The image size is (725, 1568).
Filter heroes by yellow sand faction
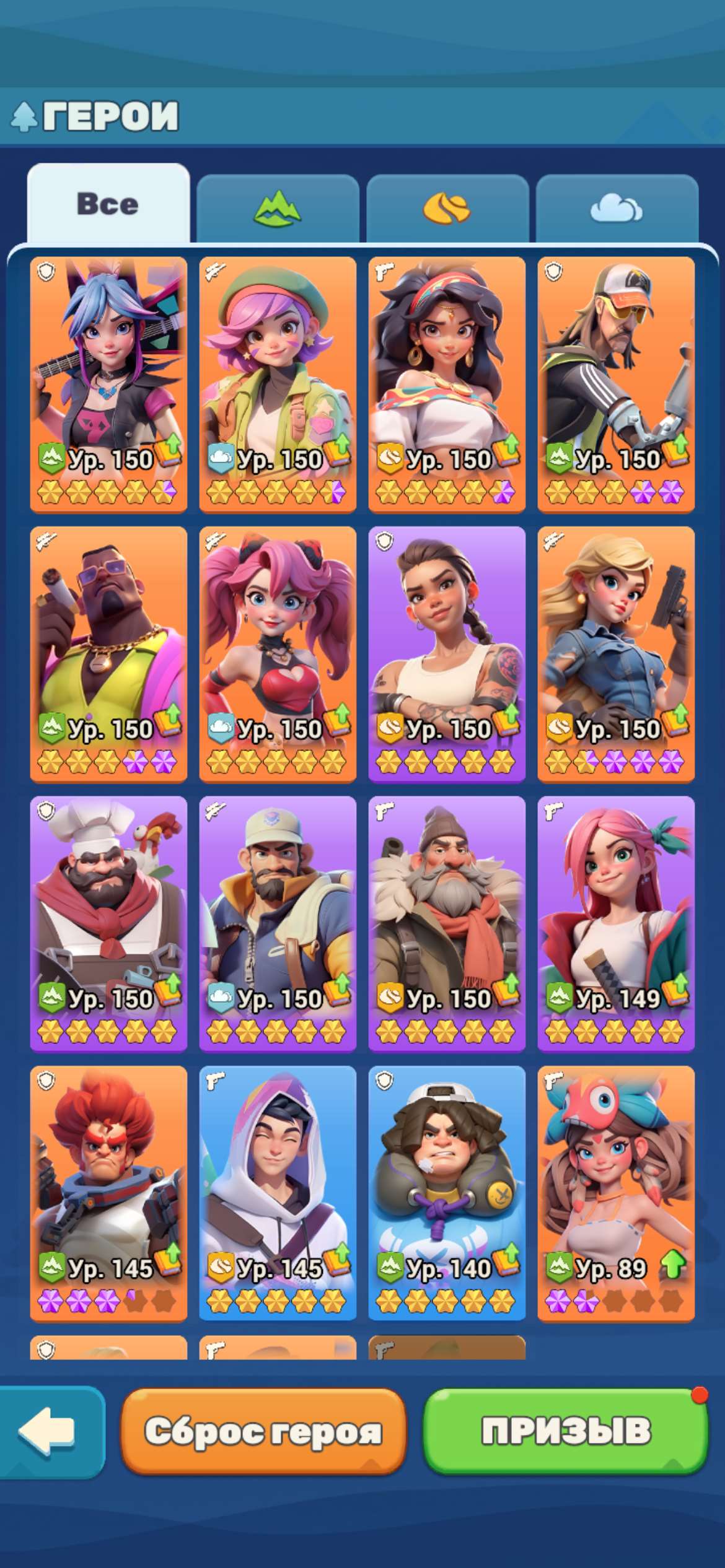(x=447, y=208)
